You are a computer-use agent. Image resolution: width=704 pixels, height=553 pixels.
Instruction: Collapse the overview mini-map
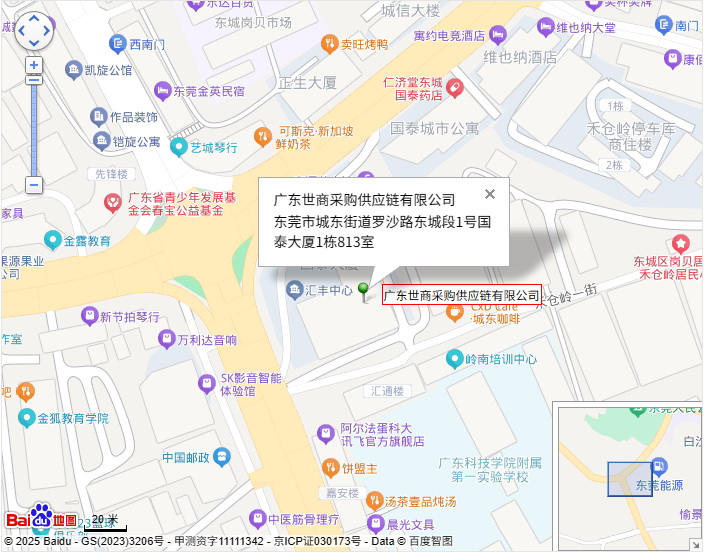696,545
